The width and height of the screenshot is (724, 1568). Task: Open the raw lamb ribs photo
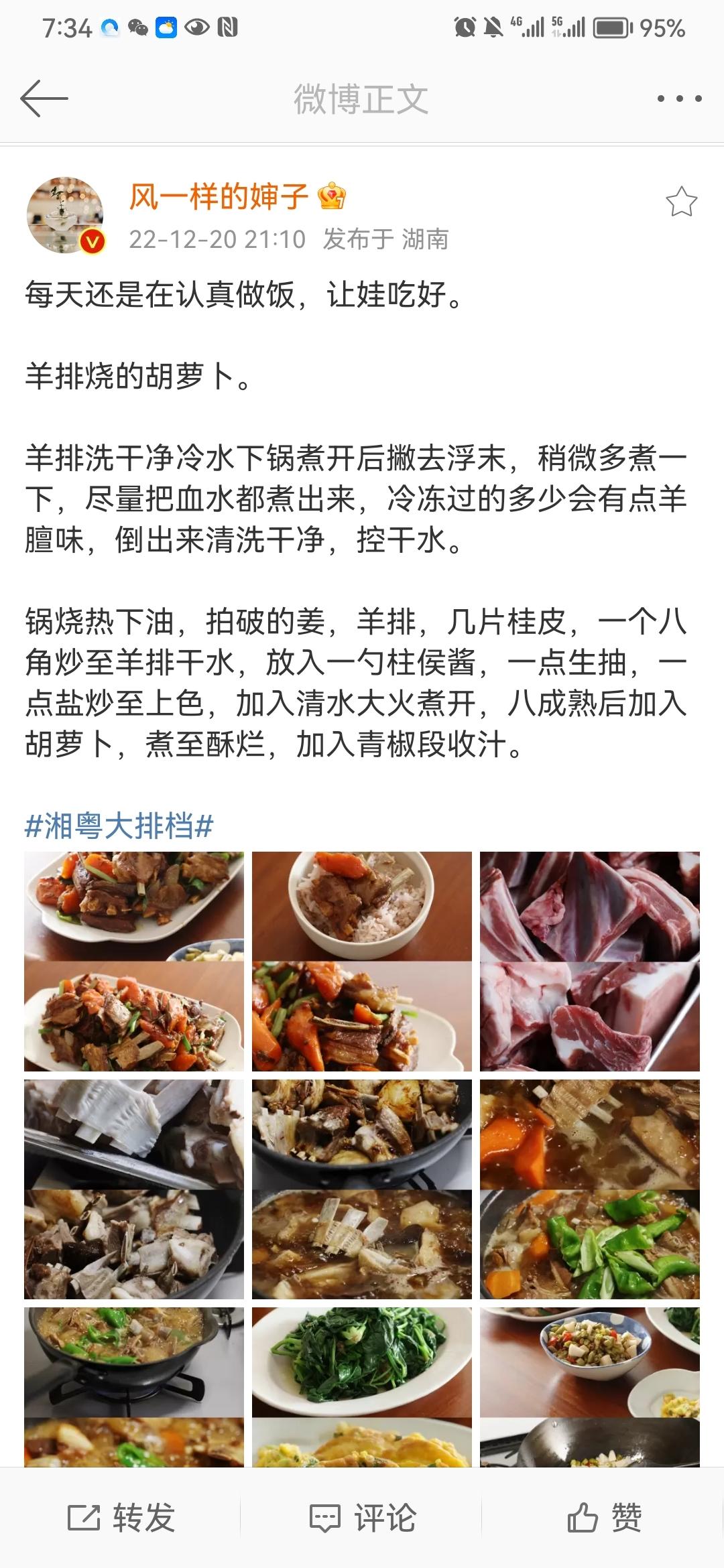coord(590,961)
